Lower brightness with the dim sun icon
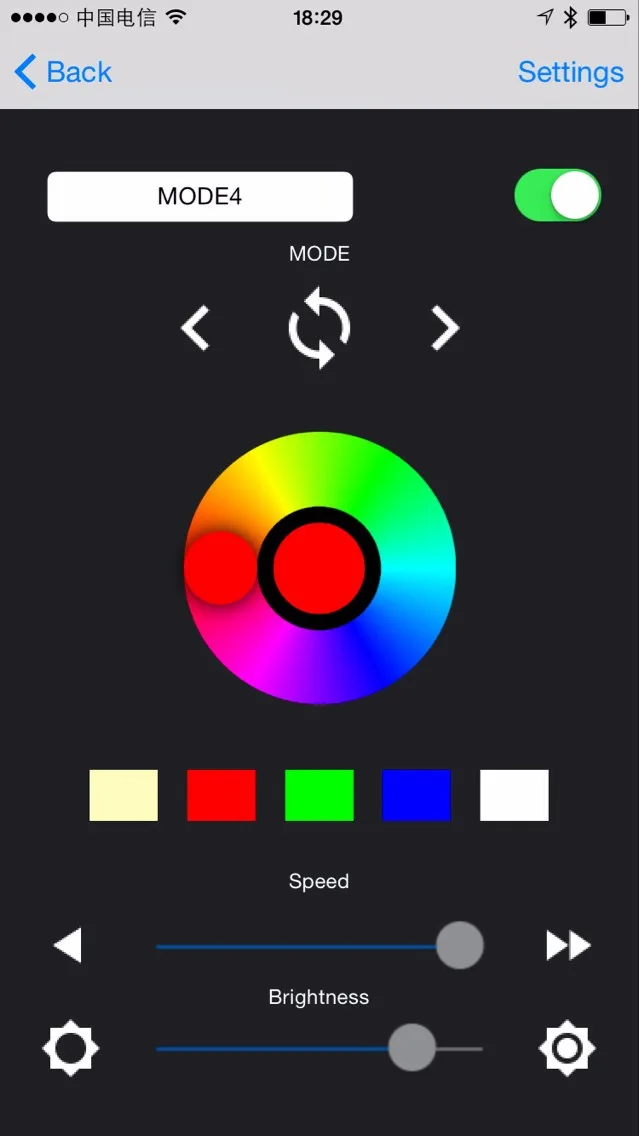This screenshot has height=1136, width=639. (70, 1048)
